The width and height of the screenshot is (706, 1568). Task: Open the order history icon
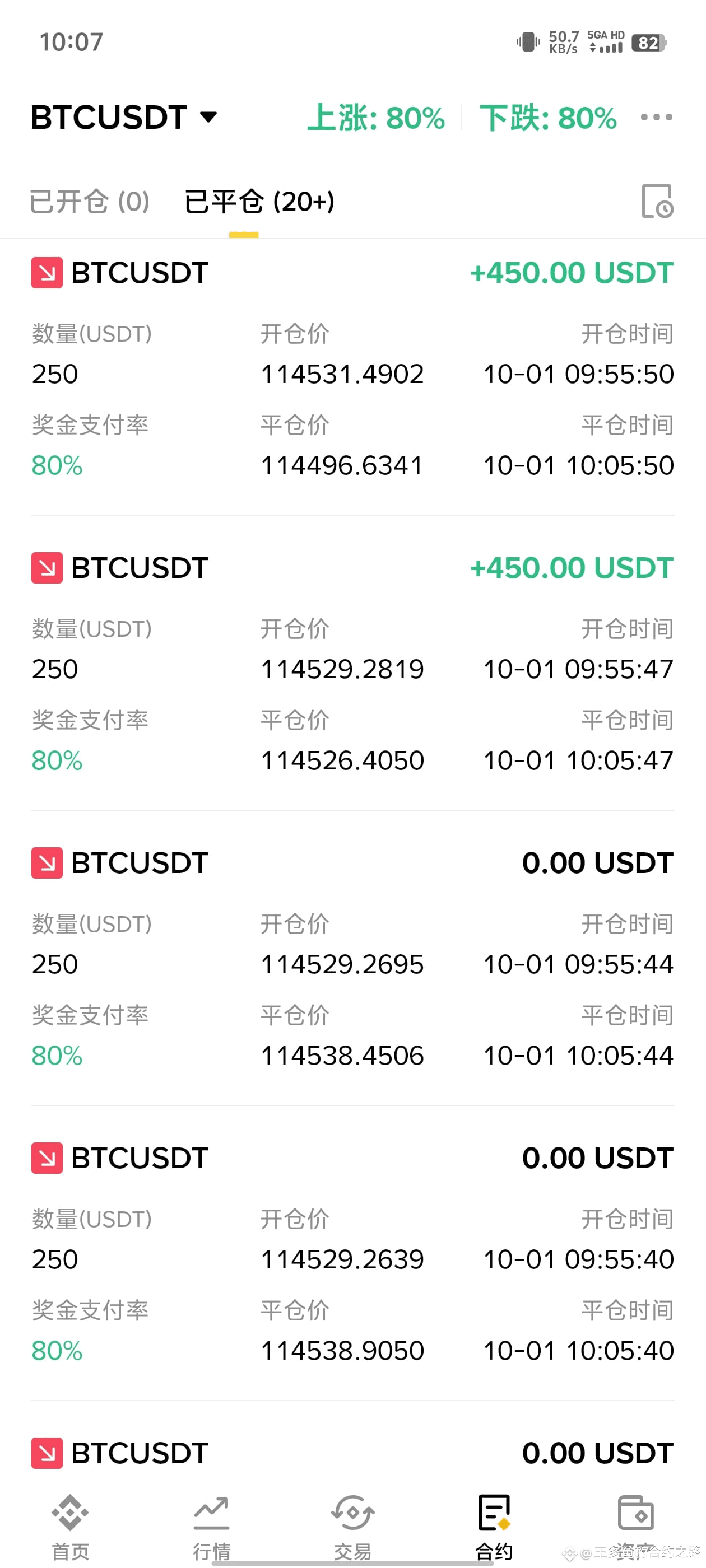click(x=657, y=201)
